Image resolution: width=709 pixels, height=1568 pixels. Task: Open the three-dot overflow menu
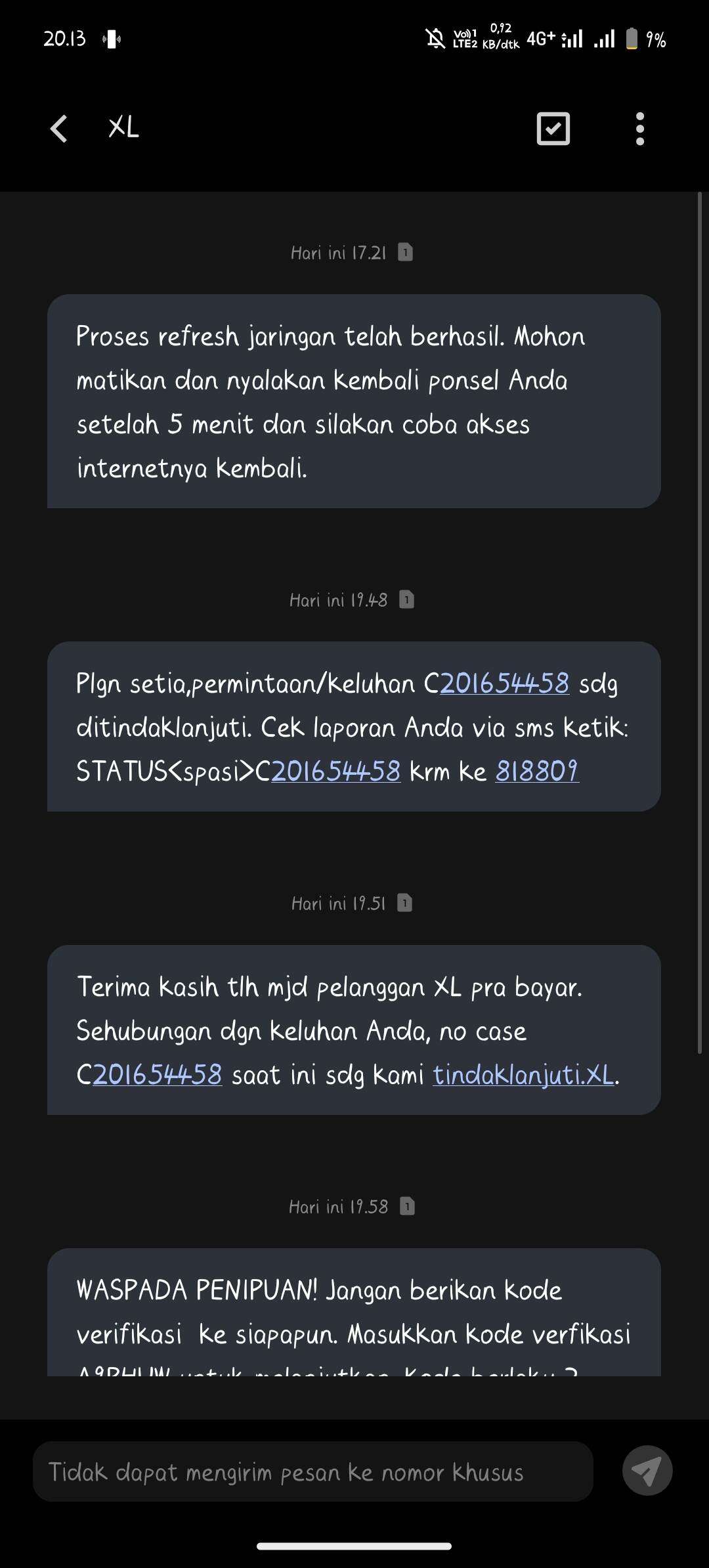tap(640, 128)
